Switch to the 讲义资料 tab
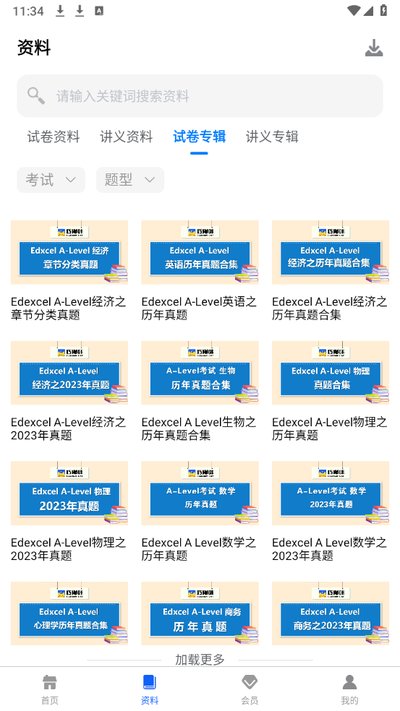This screenshot has width=400, height=711. pyautogui.click(x=126, y=136)
